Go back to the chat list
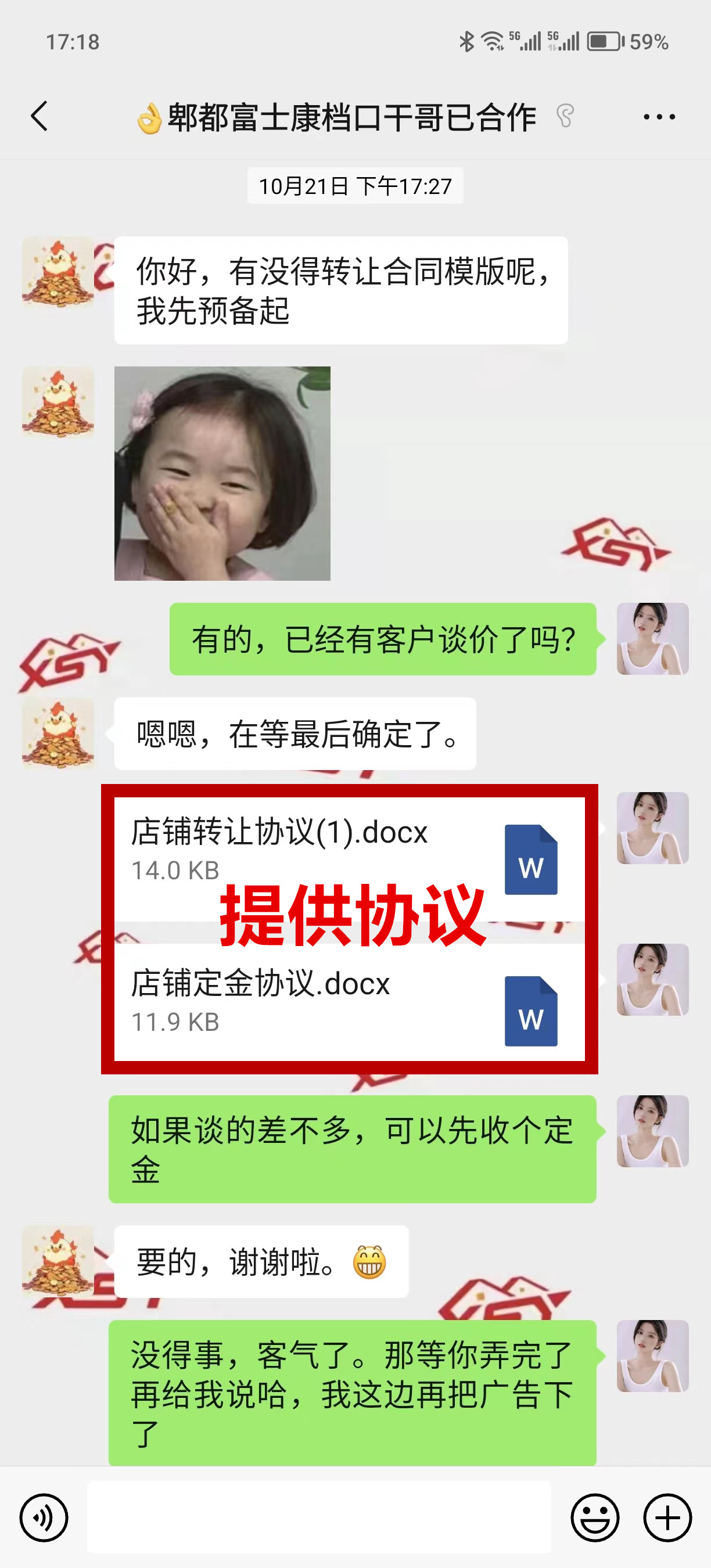This screenshot has height=1568, width=711. (39, 116)
